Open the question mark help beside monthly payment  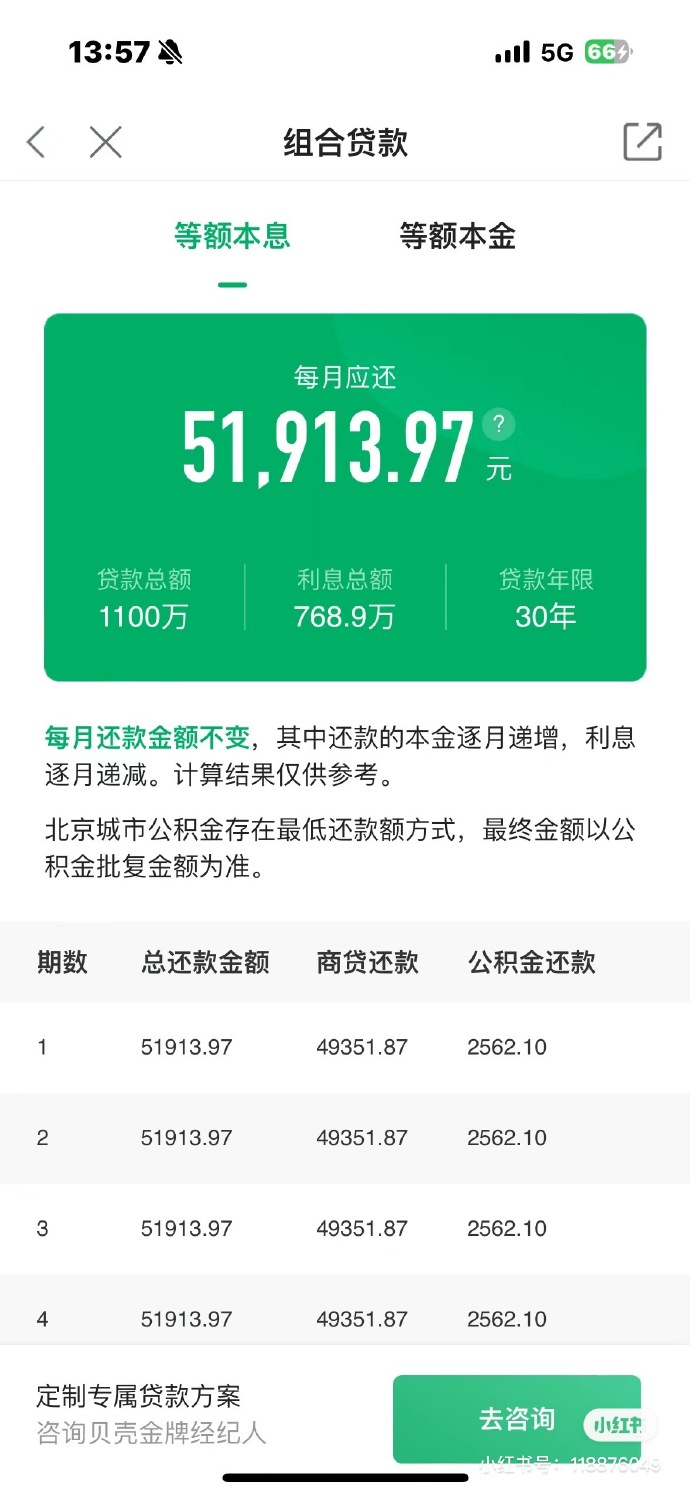[499, 425]
